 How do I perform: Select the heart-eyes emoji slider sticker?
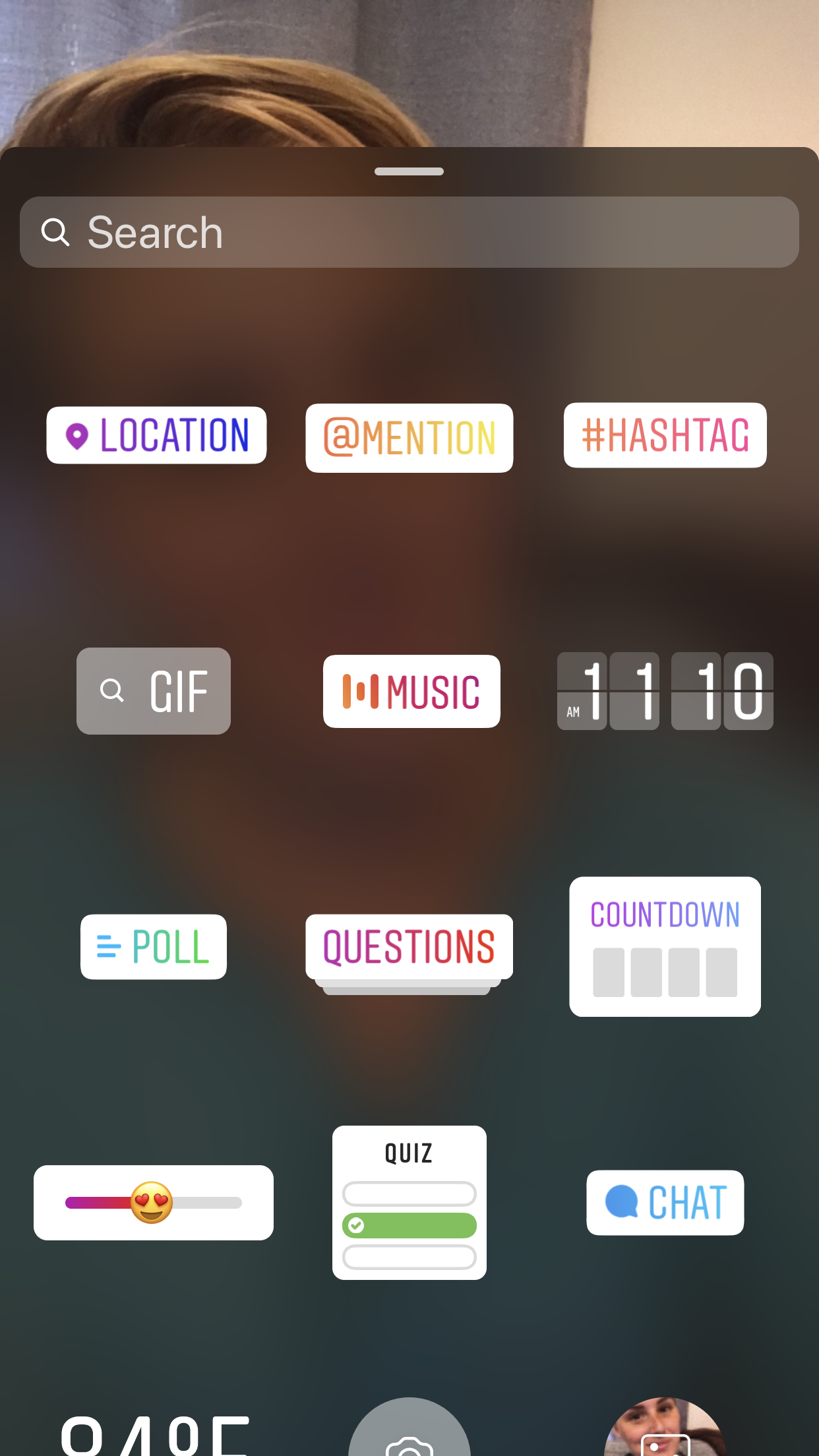click(x=153, y=1201)
